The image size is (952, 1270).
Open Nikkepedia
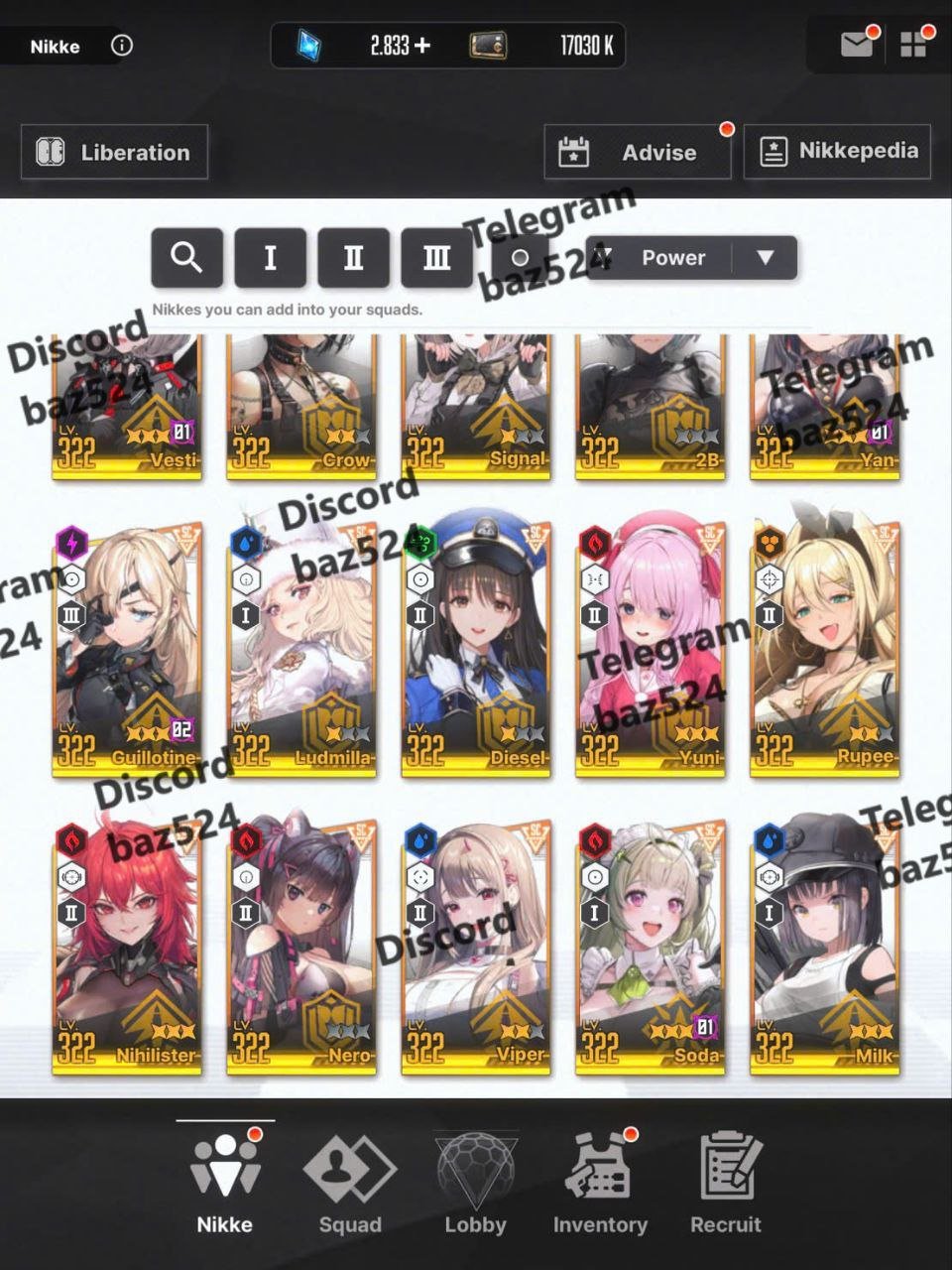[837, 151]
